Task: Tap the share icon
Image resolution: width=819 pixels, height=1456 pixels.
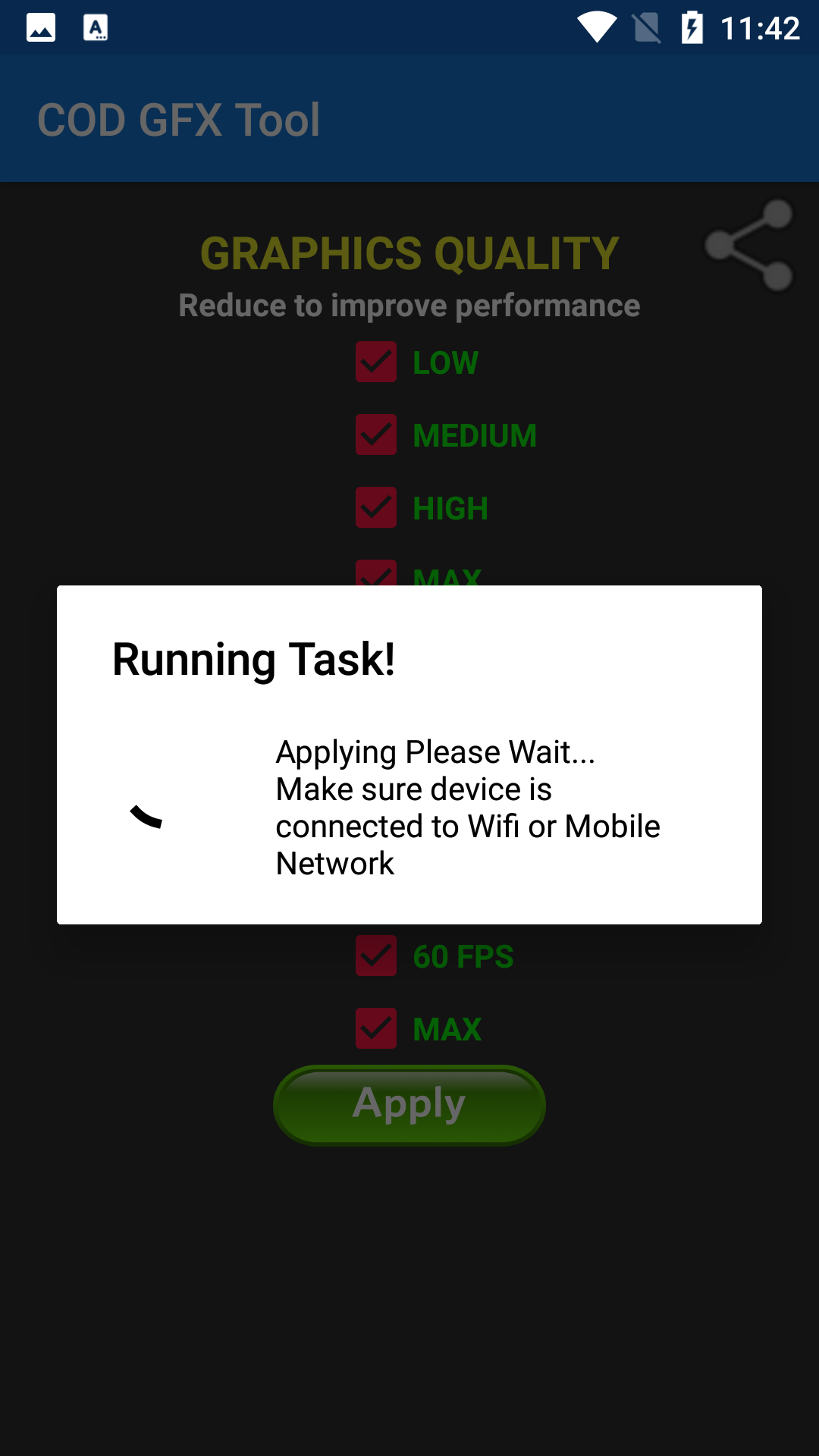Action: (749, 245)
